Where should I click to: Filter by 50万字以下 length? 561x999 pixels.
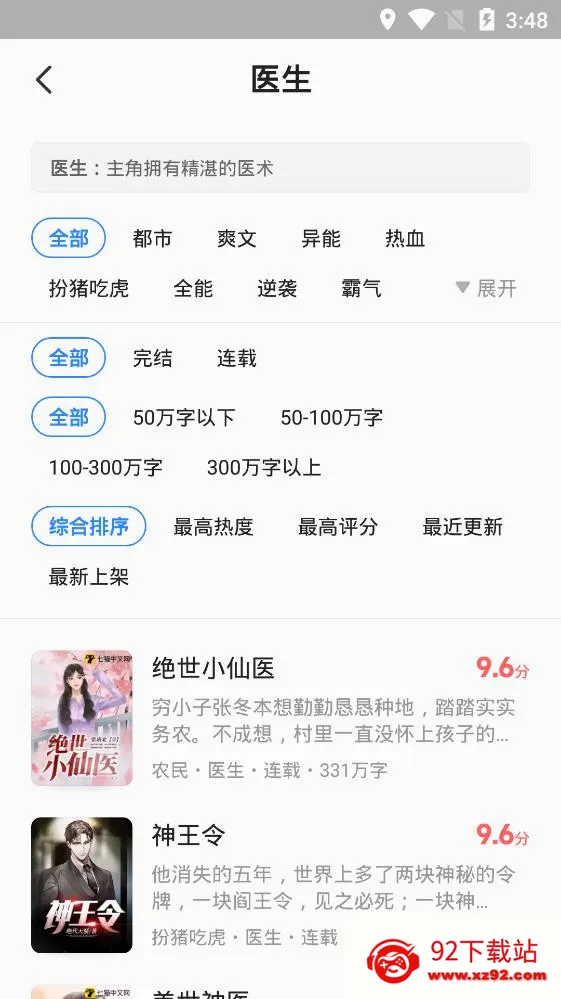pos(184,417)
